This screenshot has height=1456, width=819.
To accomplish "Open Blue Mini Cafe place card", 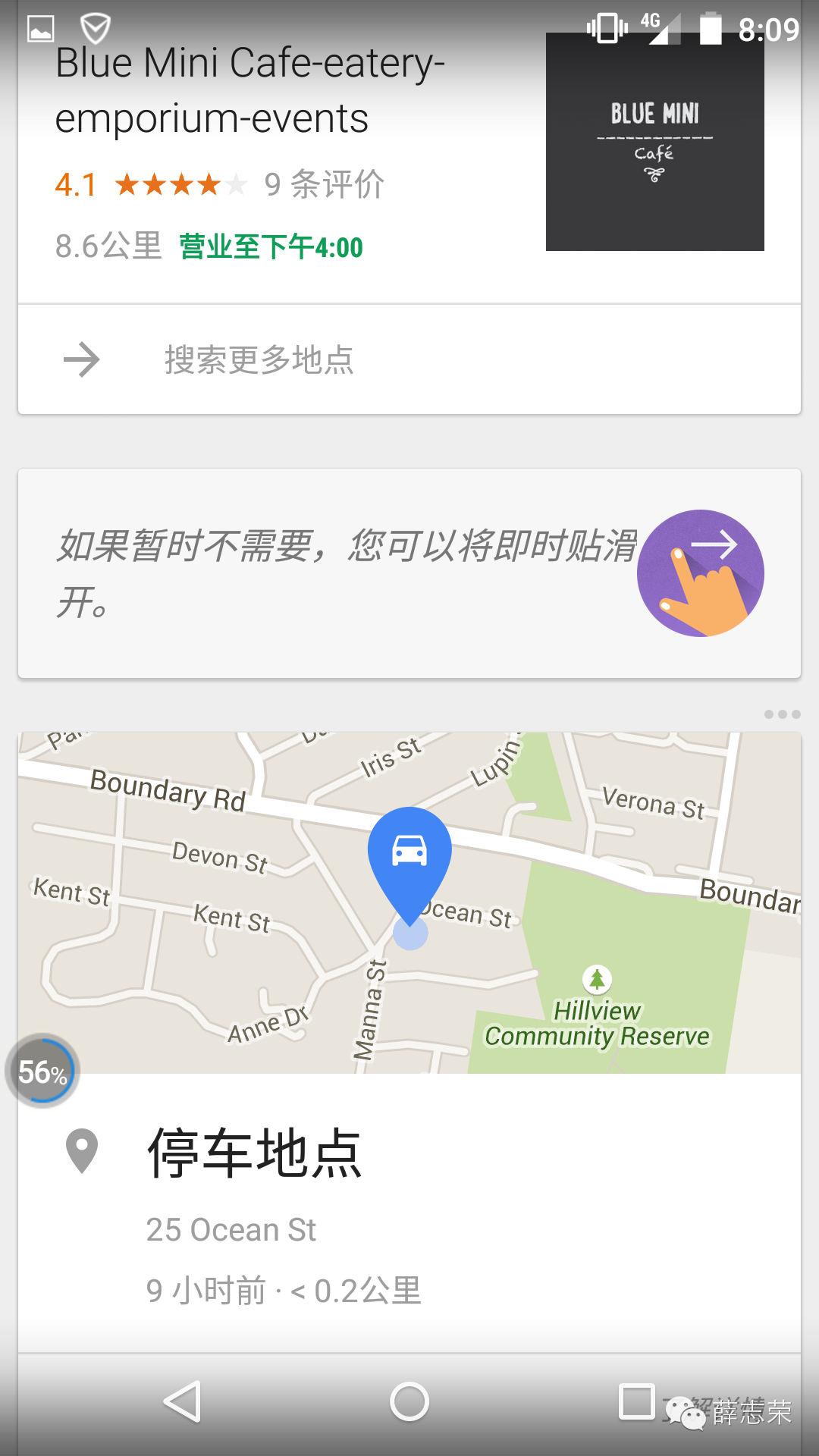I will [250, 152].
